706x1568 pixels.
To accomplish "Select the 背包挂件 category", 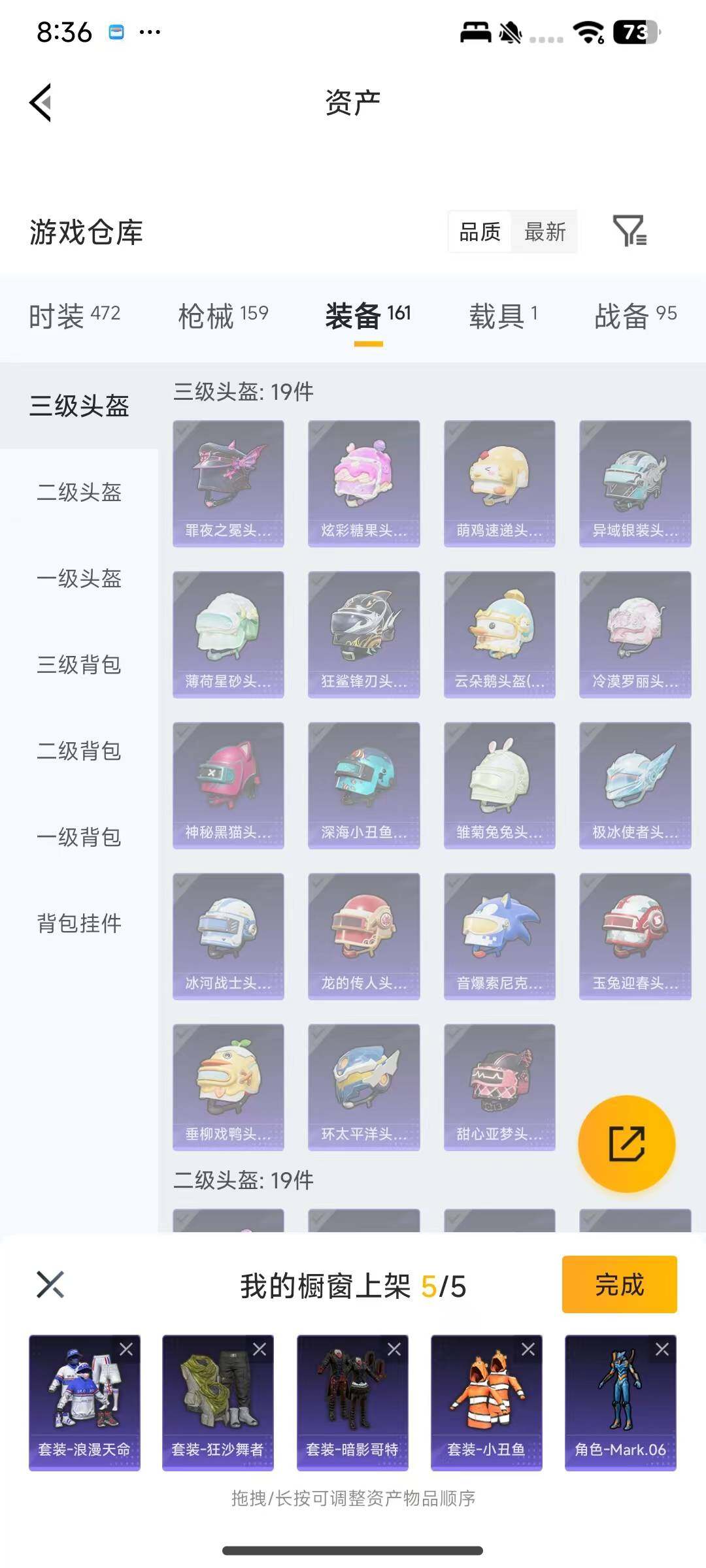I will coord(78,923).
